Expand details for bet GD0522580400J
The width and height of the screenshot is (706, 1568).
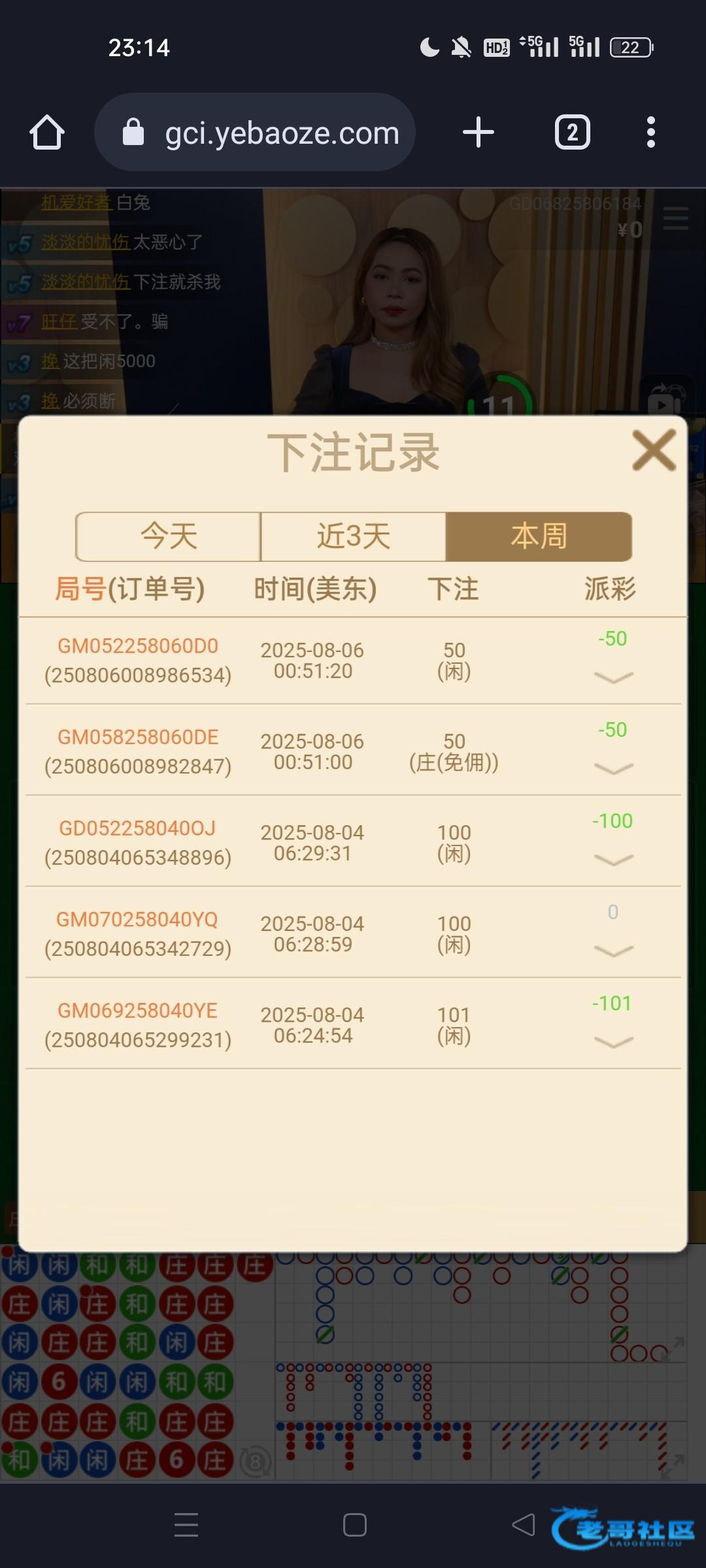pyautogui.click(x=613, y=860)
